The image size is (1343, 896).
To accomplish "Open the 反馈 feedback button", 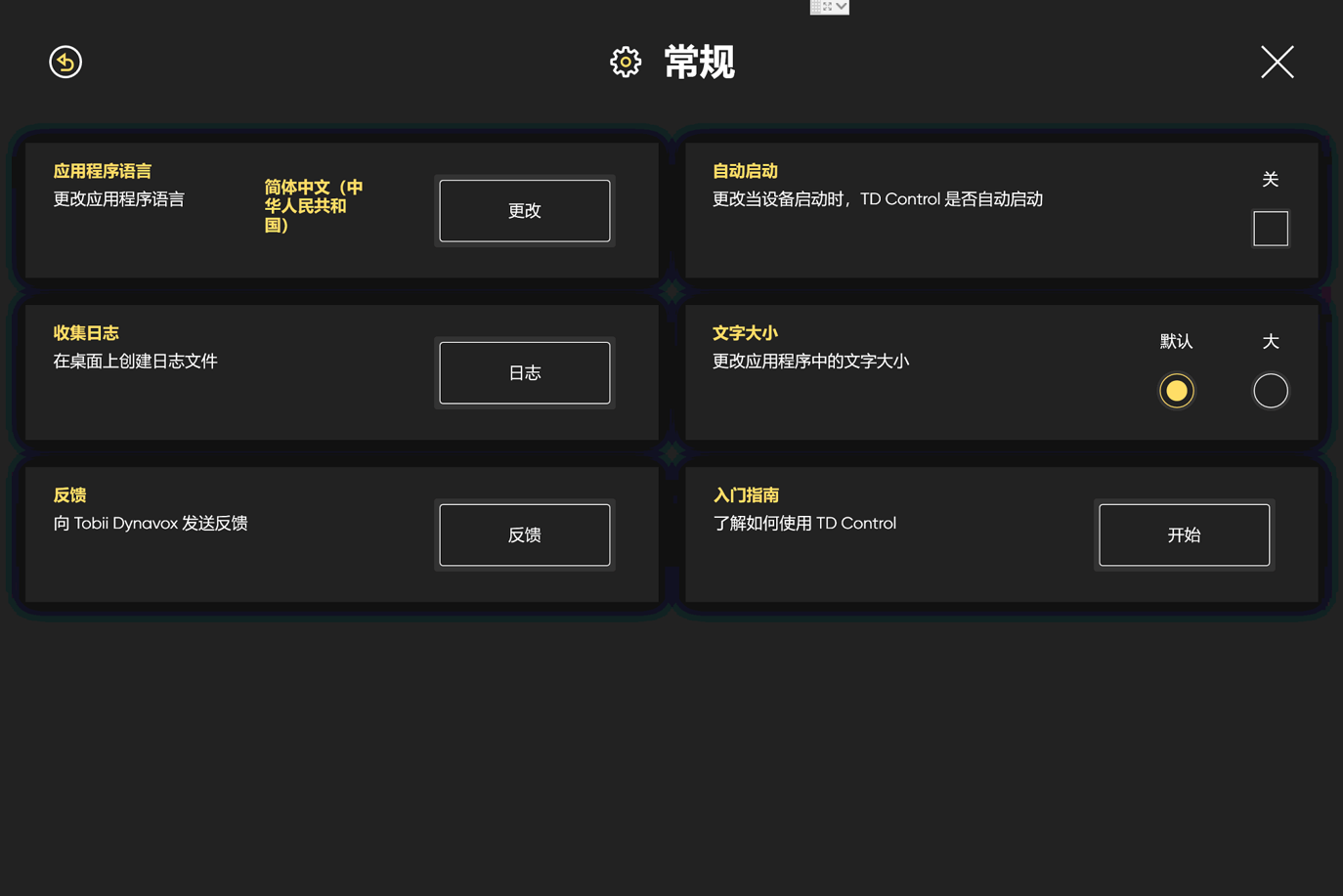I will [x=524, y=535].
